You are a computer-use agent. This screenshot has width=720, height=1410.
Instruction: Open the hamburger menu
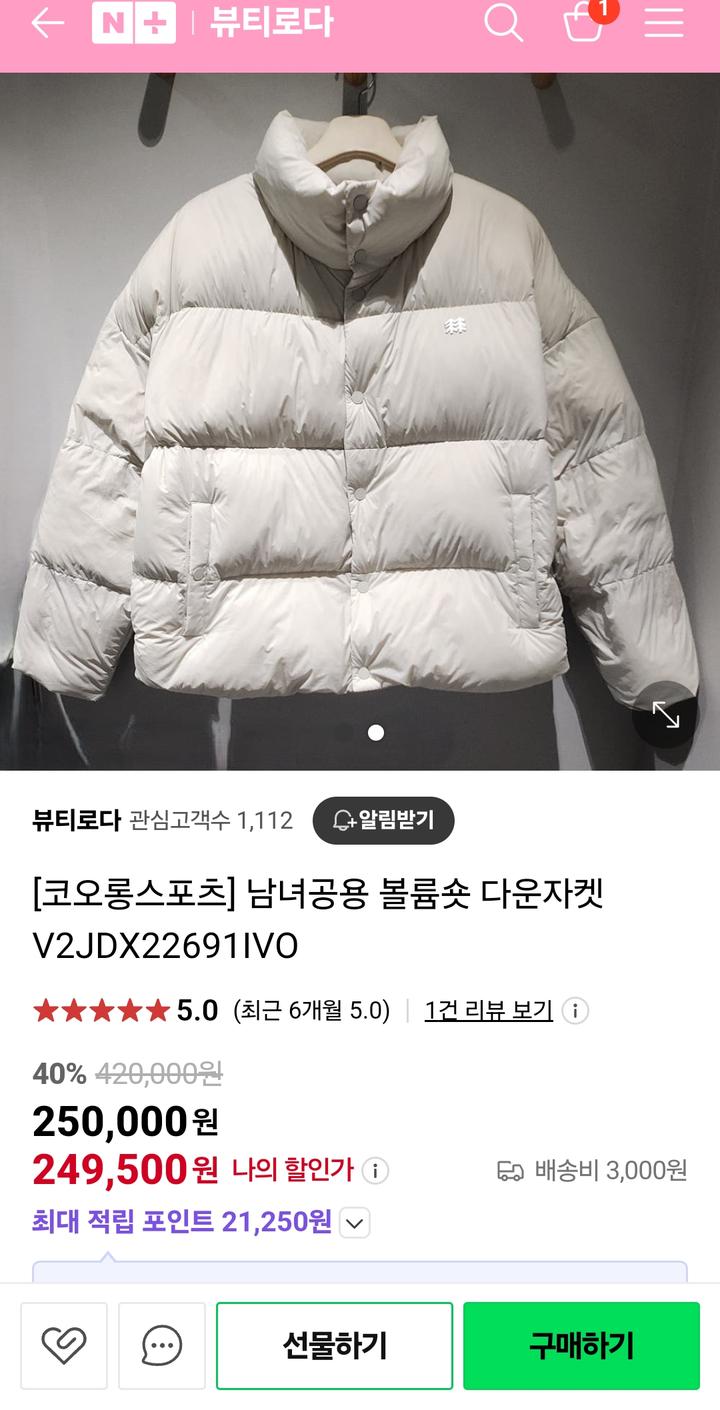(x=663, y=23)
